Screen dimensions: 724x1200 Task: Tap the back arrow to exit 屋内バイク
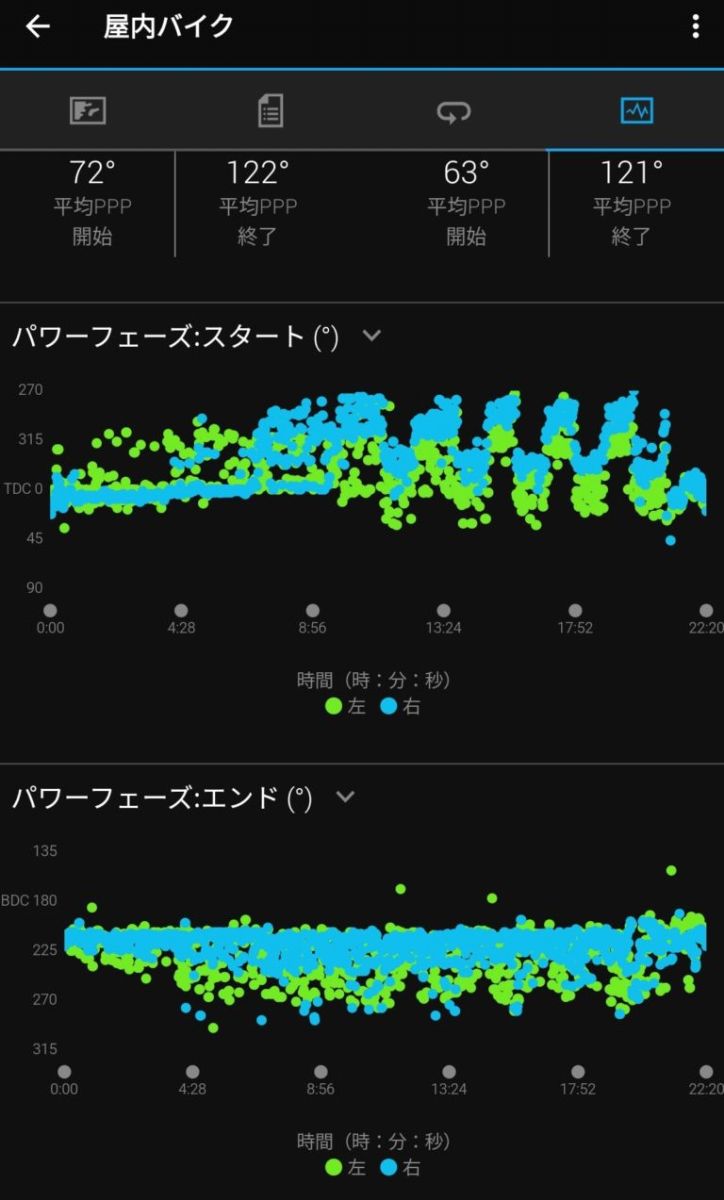(x=37, y=27)
